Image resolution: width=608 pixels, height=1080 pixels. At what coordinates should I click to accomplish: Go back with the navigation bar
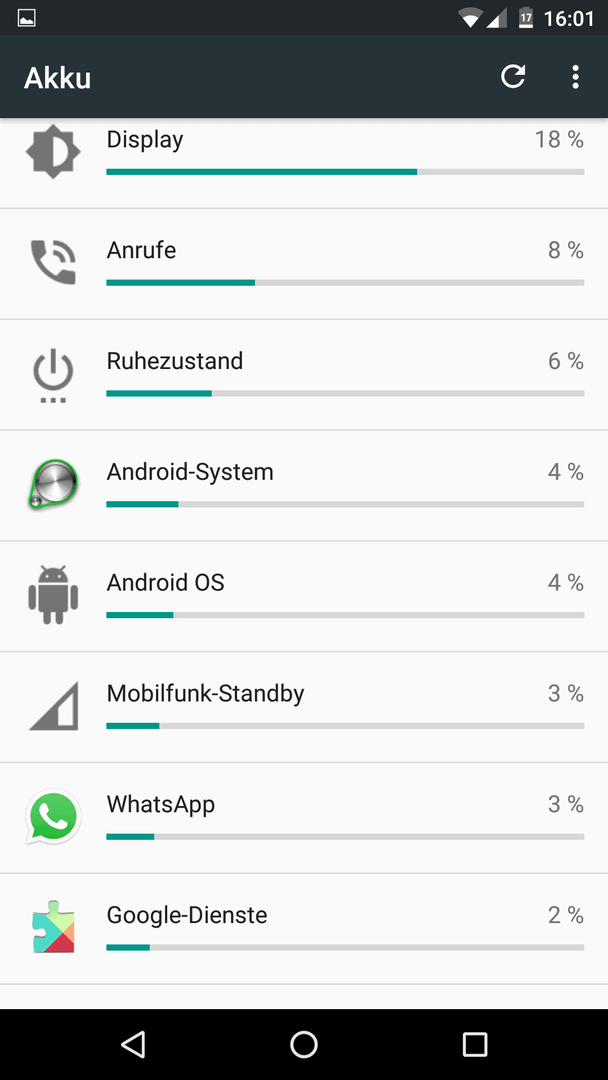(133, 1044)
